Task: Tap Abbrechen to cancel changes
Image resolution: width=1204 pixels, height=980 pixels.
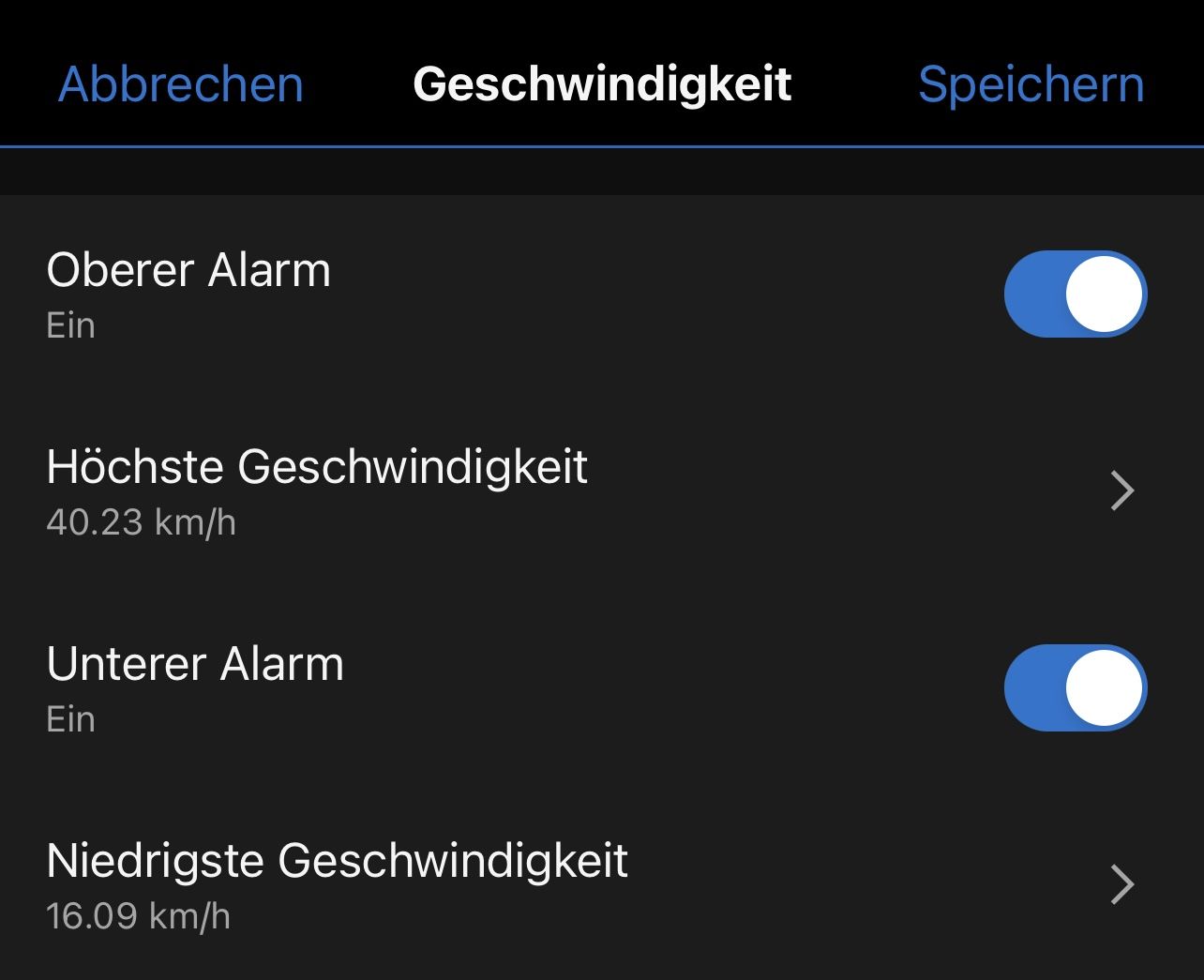Action: [181, 84]
